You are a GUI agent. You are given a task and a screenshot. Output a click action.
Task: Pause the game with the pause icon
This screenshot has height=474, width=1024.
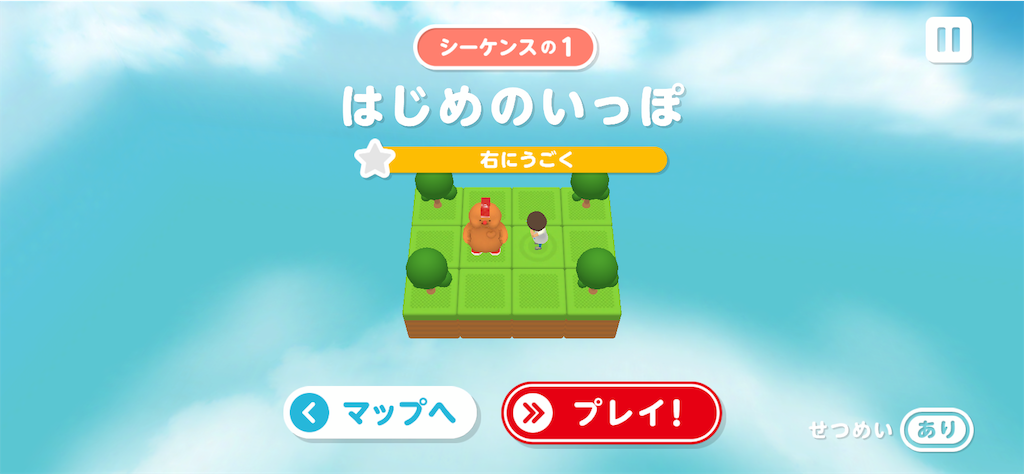pyautogui.click(x=948, y=40)
